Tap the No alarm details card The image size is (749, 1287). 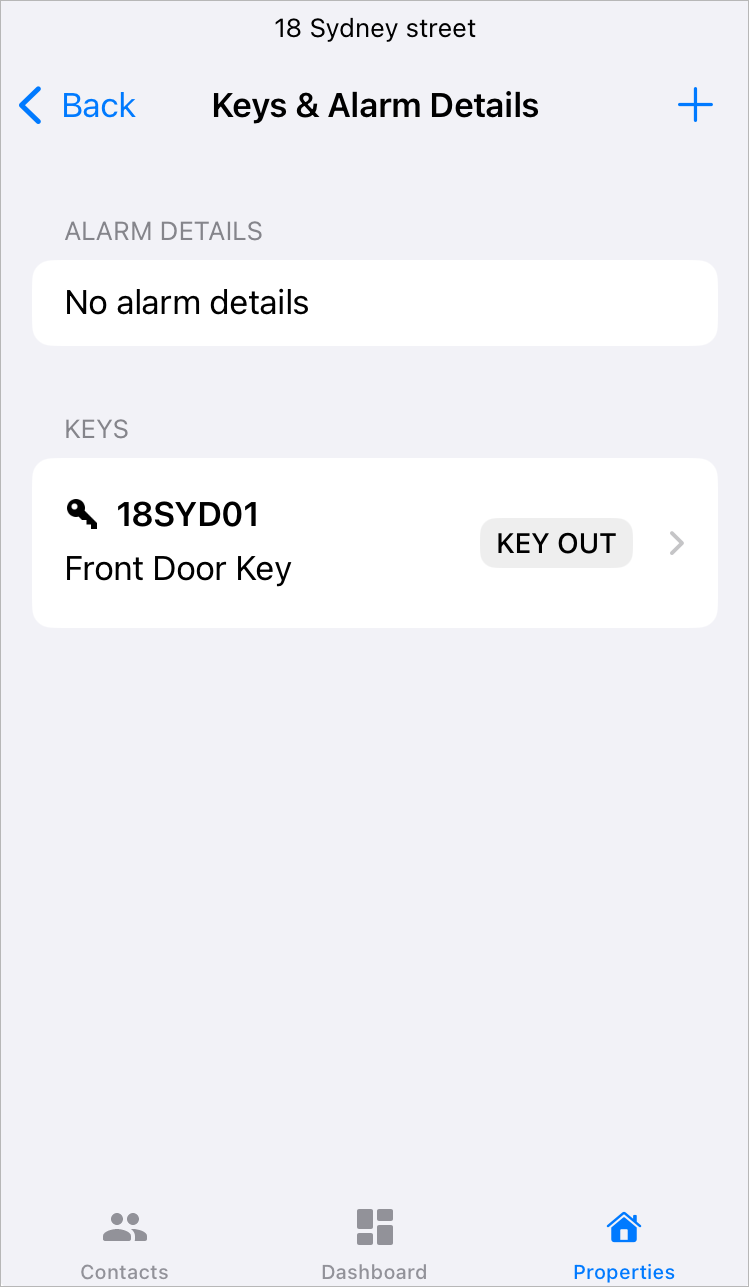(x=374, y=302)
